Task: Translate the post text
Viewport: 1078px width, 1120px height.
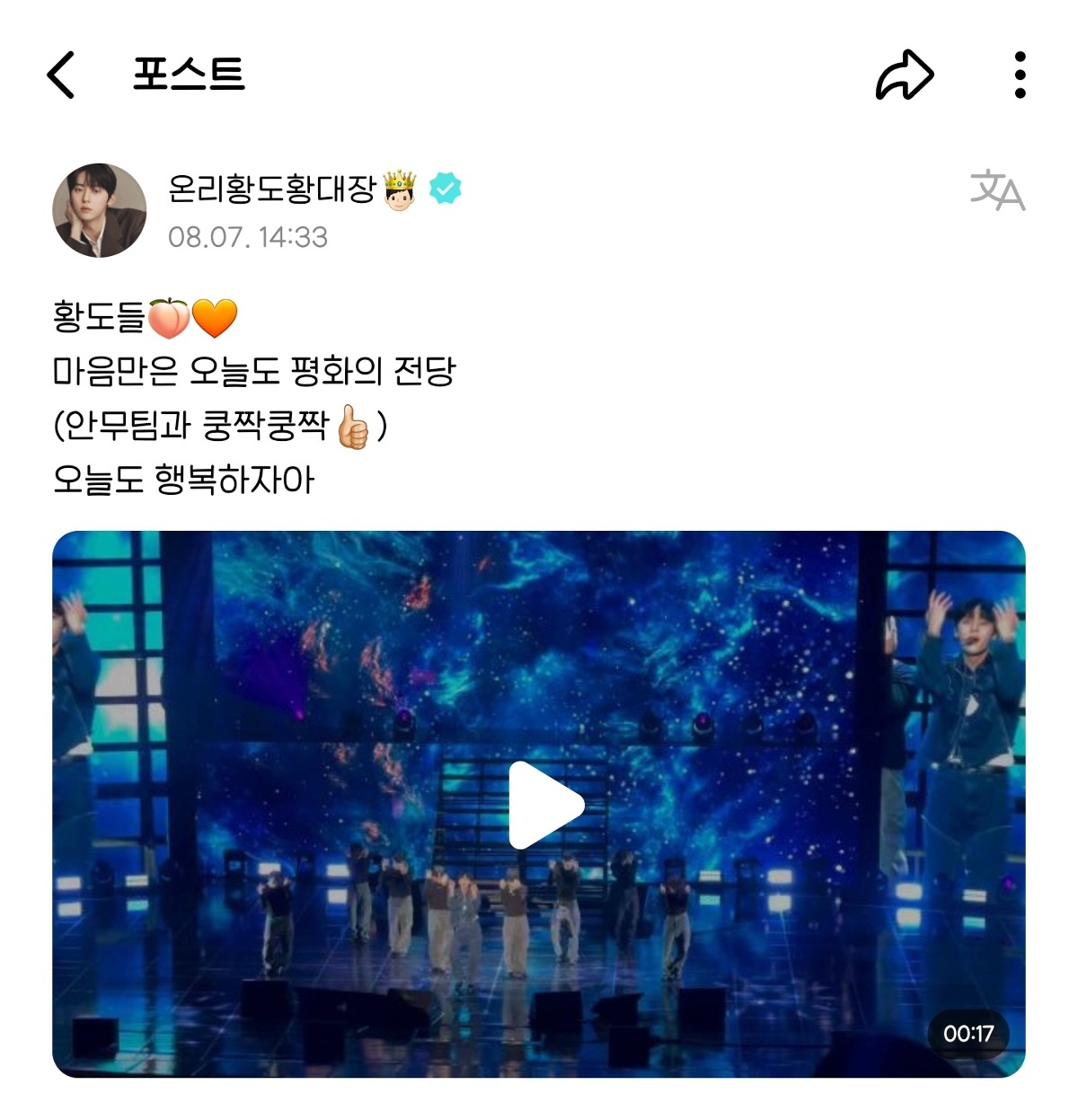Action: pos(997,190)
